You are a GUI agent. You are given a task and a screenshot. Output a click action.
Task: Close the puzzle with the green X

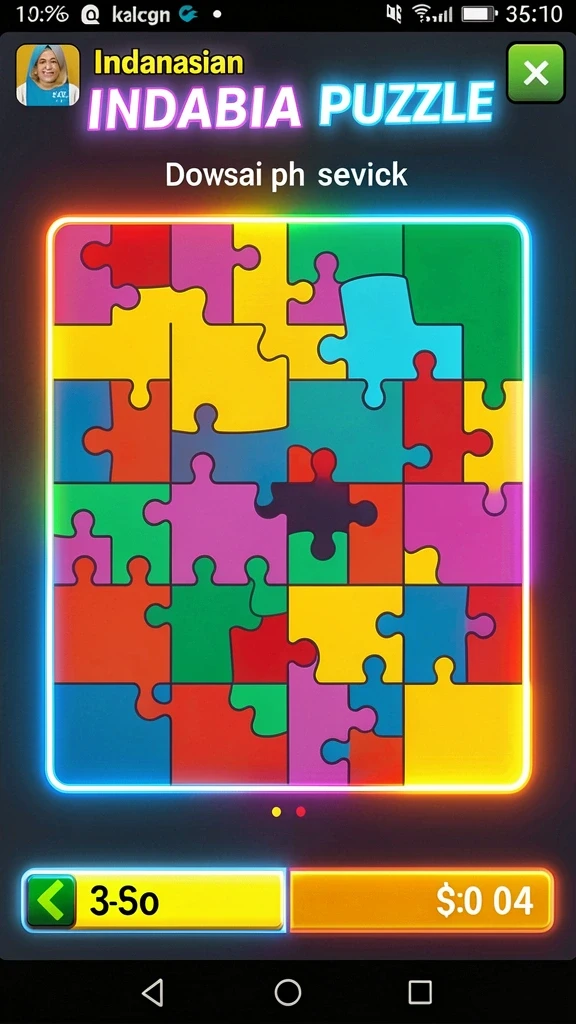pos(536,73)
